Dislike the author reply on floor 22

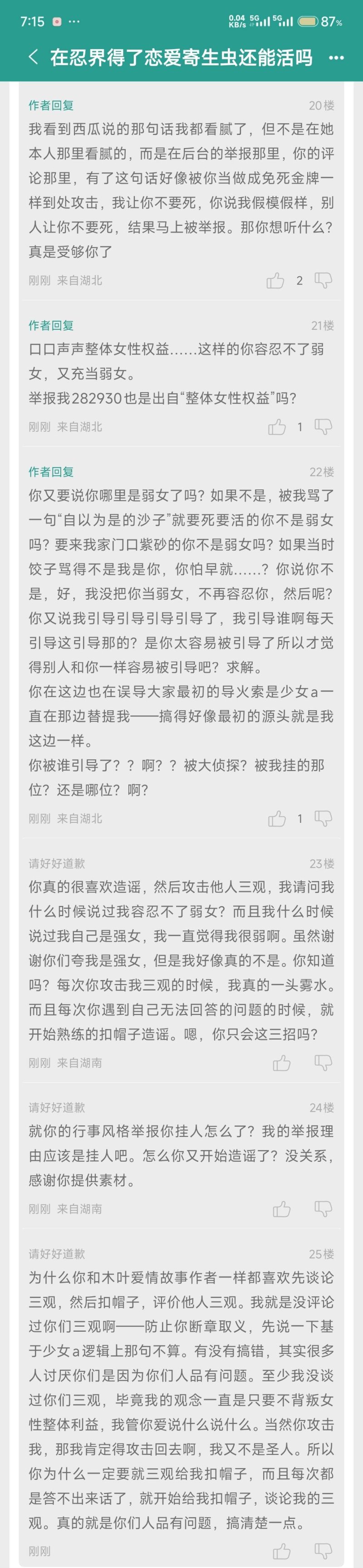coord(323,819)
